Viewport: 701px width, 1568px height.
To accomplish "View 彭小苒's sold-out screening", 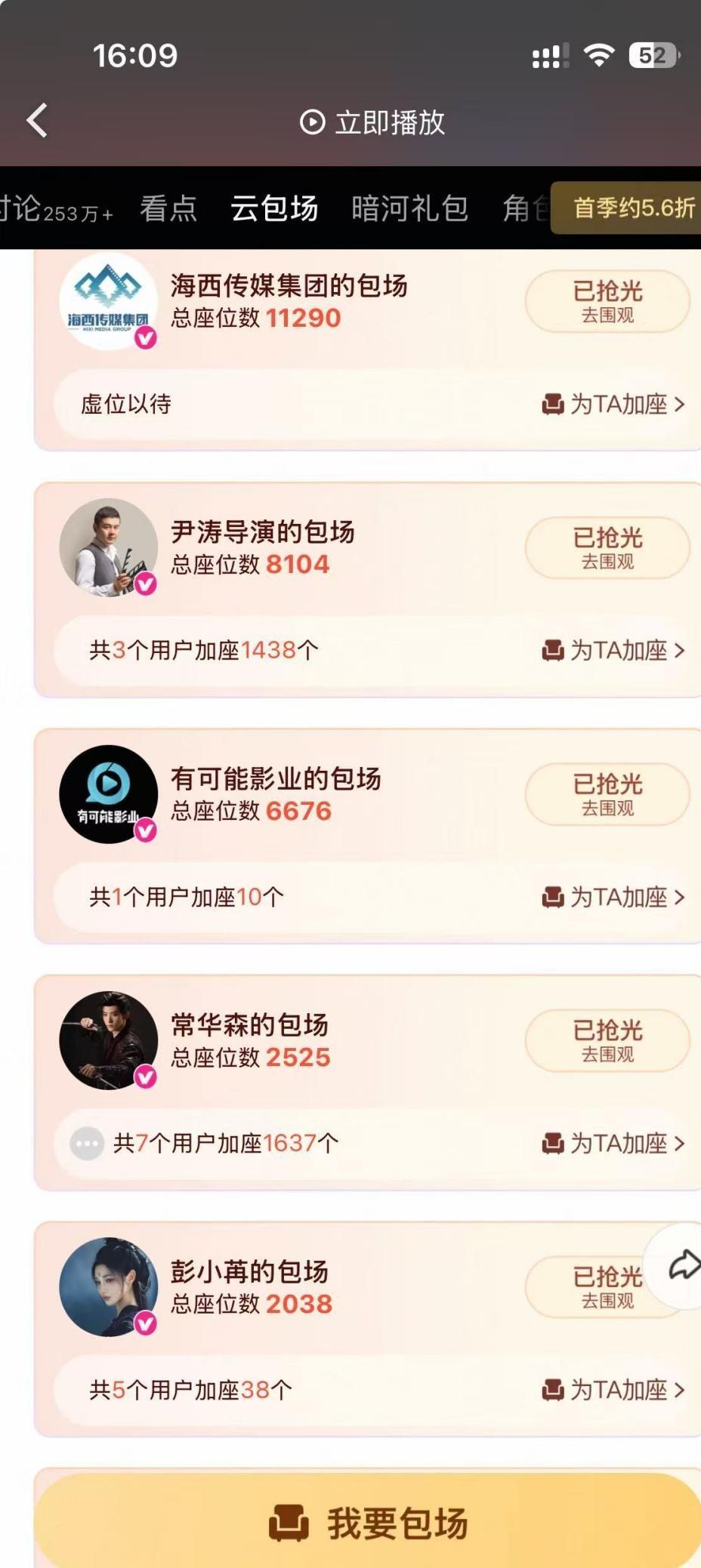I will 597,1287.
